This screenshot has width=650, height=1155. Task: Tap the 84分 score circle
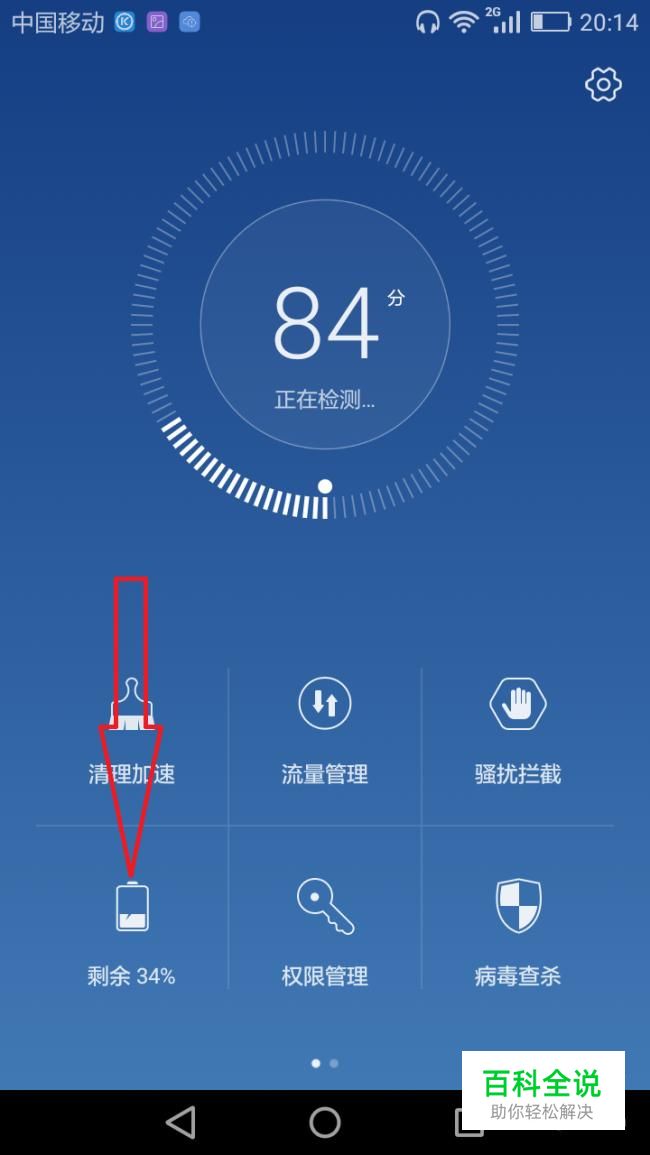click(x=325, y=324)
